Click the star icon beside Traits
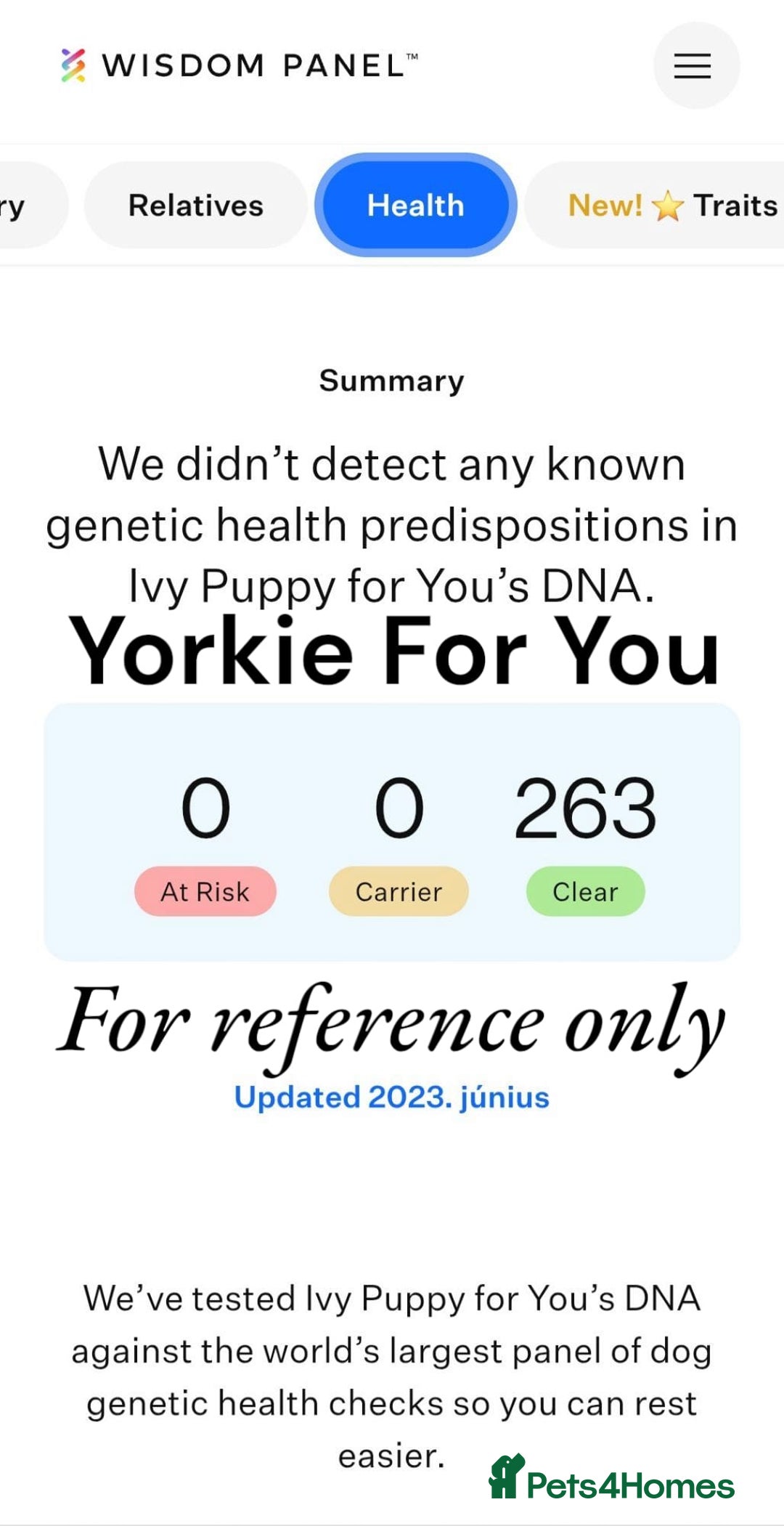 coord(667,206)
